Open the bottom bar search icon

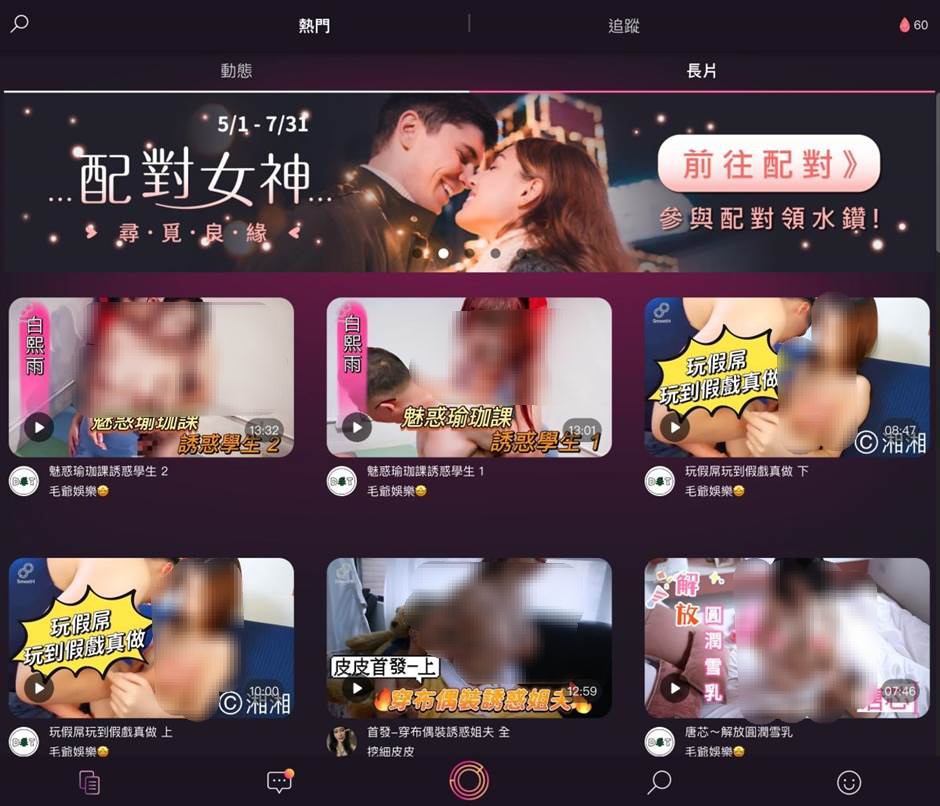[659, 782]
